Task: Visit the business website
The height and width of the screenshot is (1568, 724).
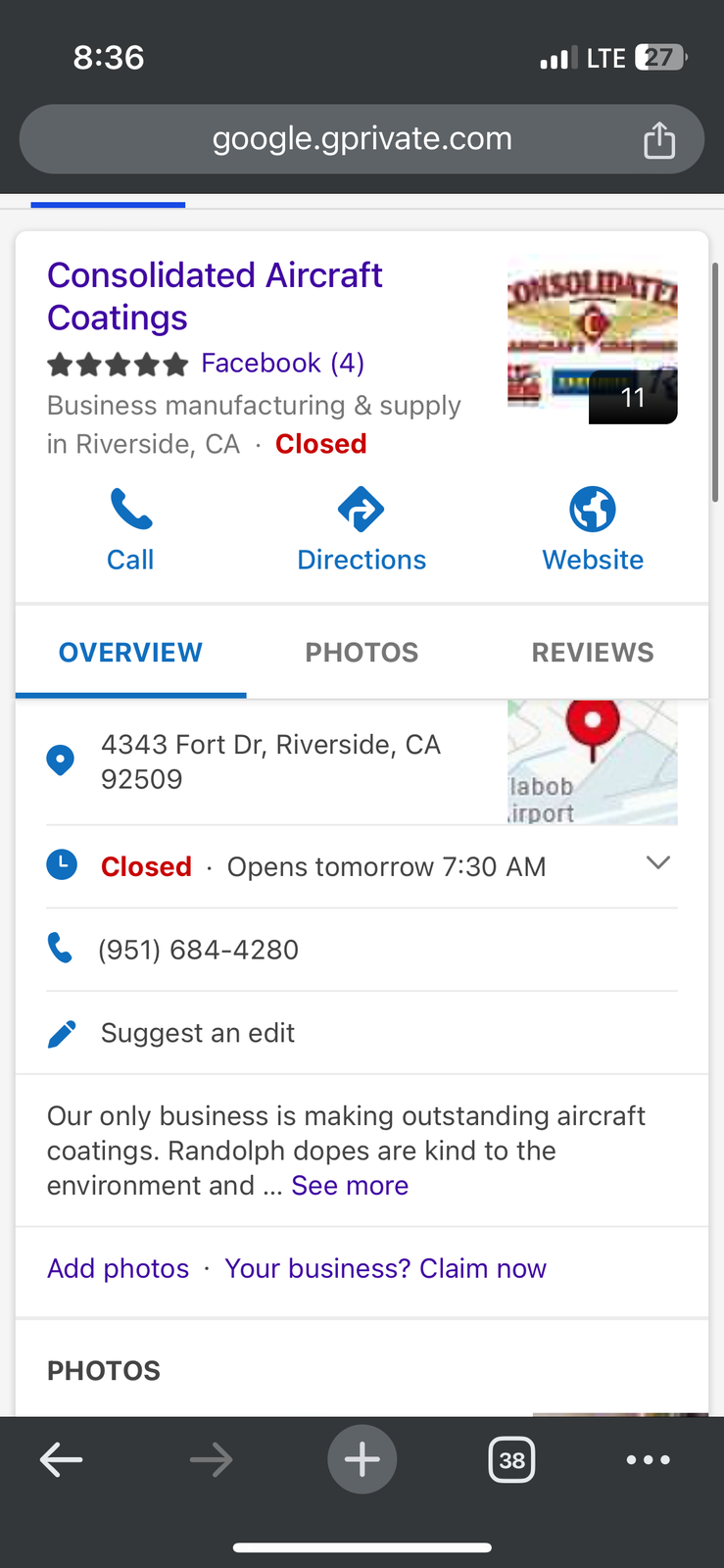Action: coord(593,530)
